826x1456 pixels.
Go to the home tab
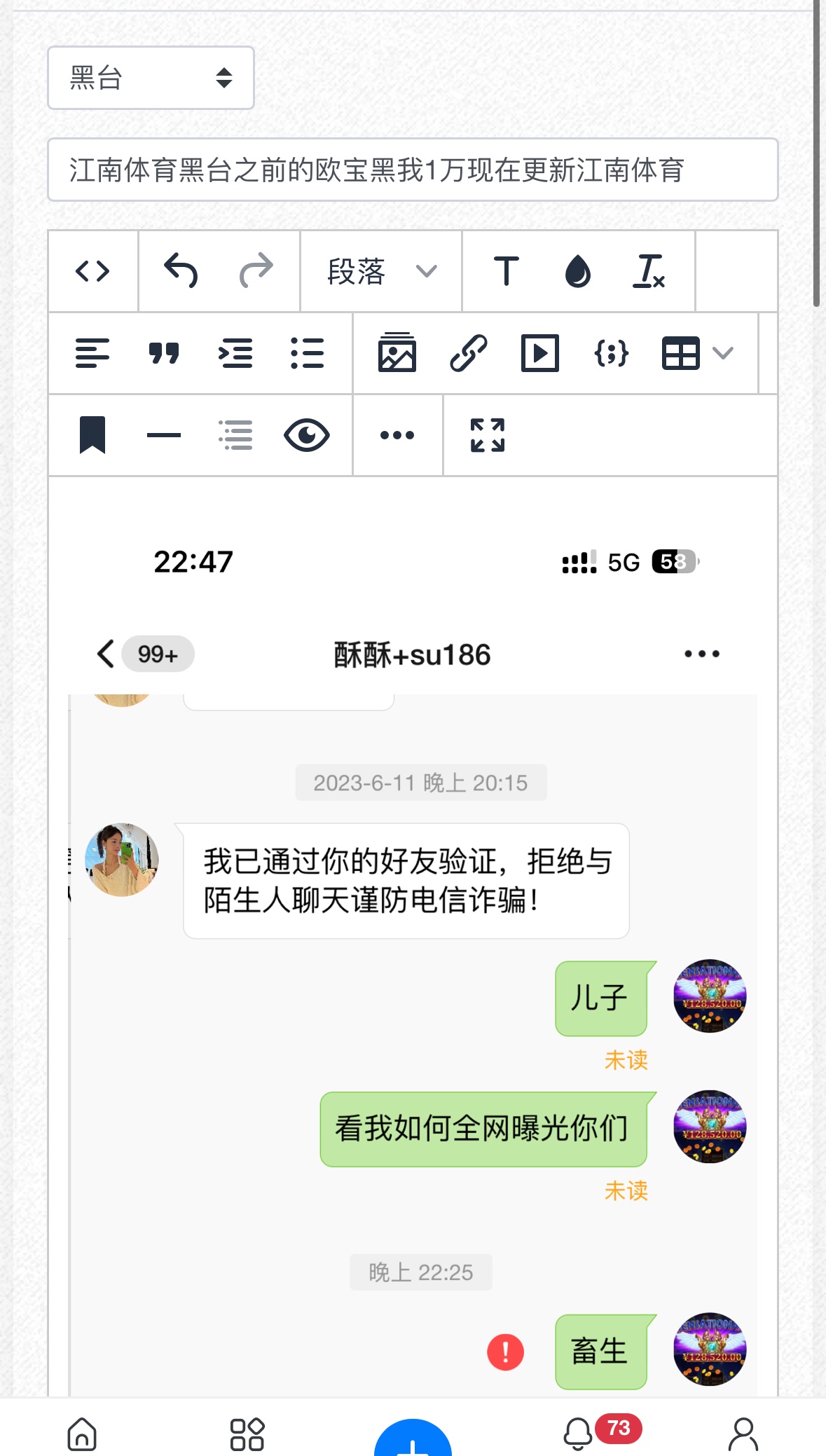[82, 1434]
